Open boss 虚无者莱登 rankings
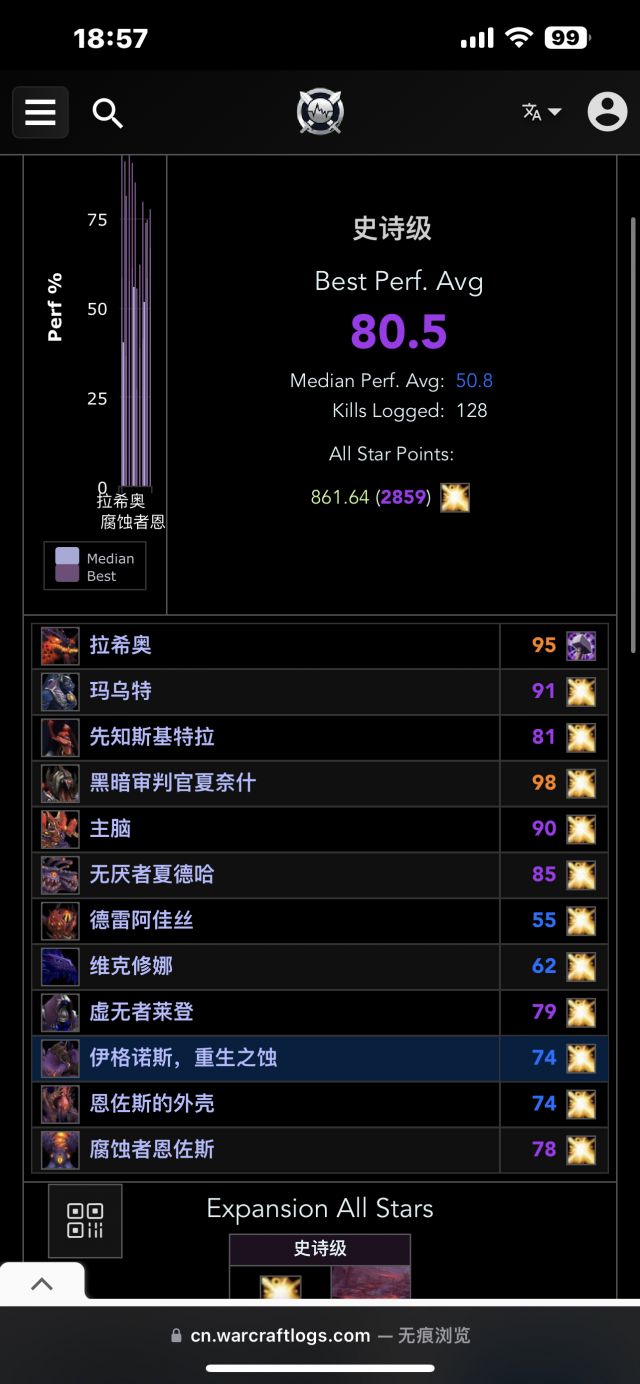Screen dimensions: 640x1384 tap(141, 1012)
